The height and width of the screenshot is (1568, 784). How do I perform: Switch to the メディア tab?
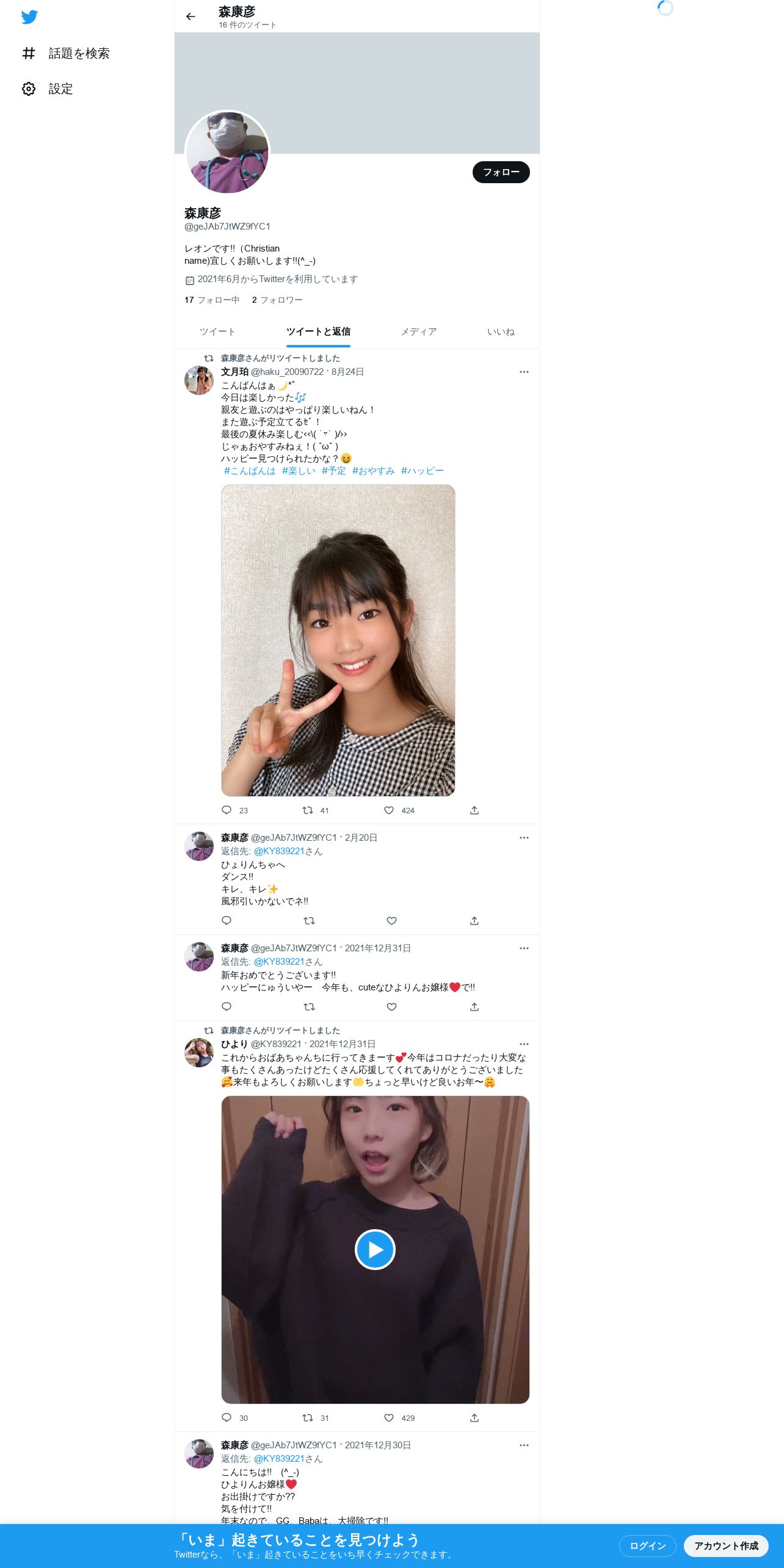(419, 332)
